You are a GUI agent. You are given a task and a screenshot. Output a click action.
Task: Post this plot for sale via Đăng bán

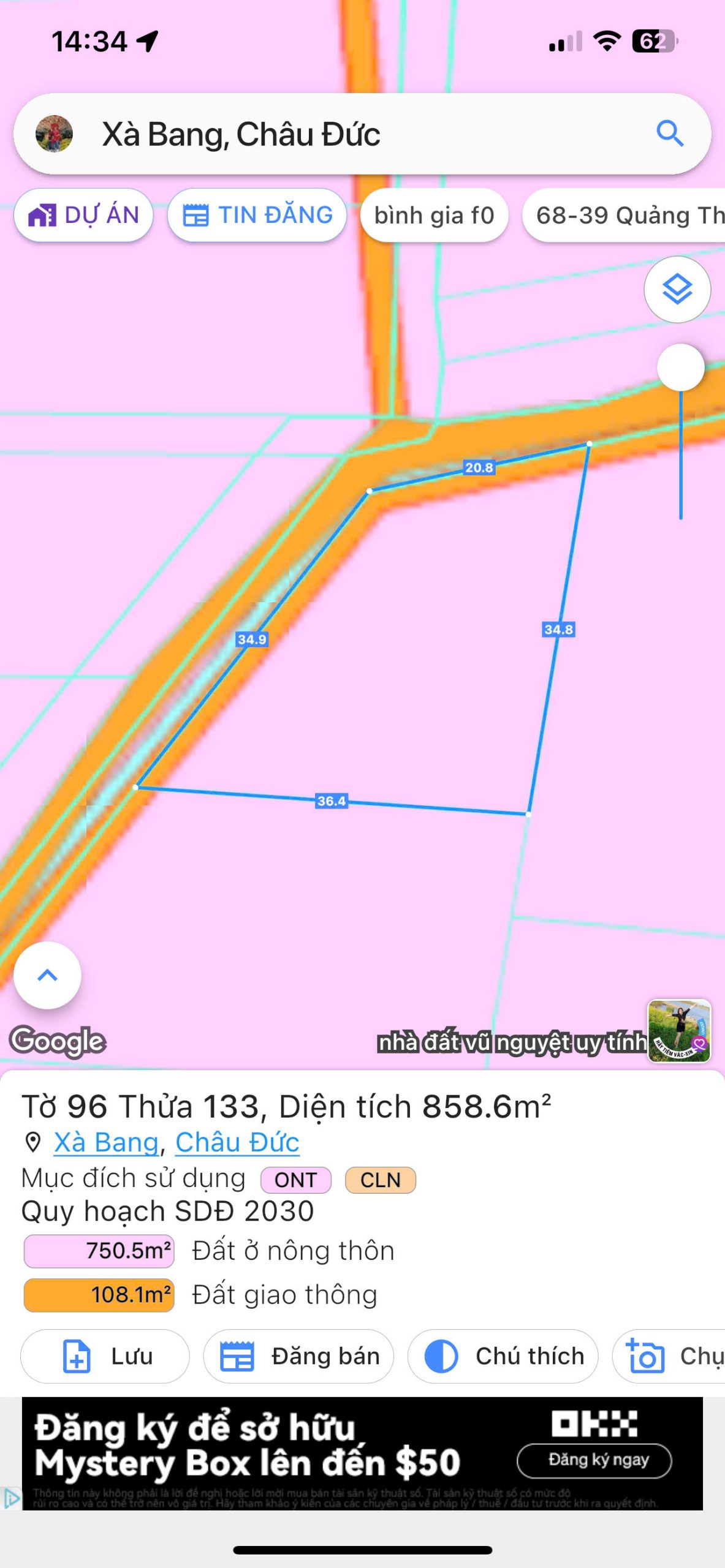tap(298, 1356)
